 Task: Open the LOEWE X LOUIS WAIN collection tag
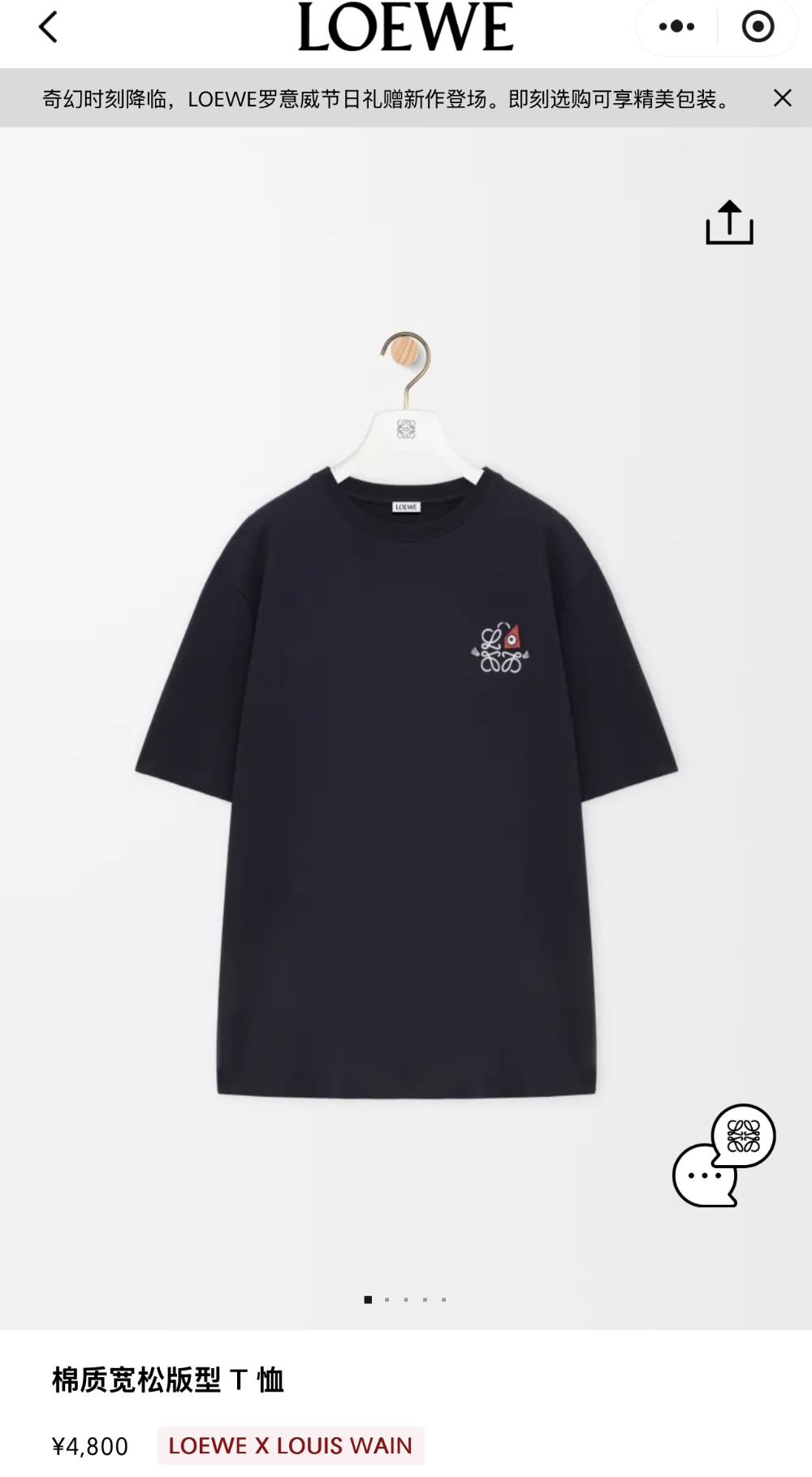coord(291,1446)
